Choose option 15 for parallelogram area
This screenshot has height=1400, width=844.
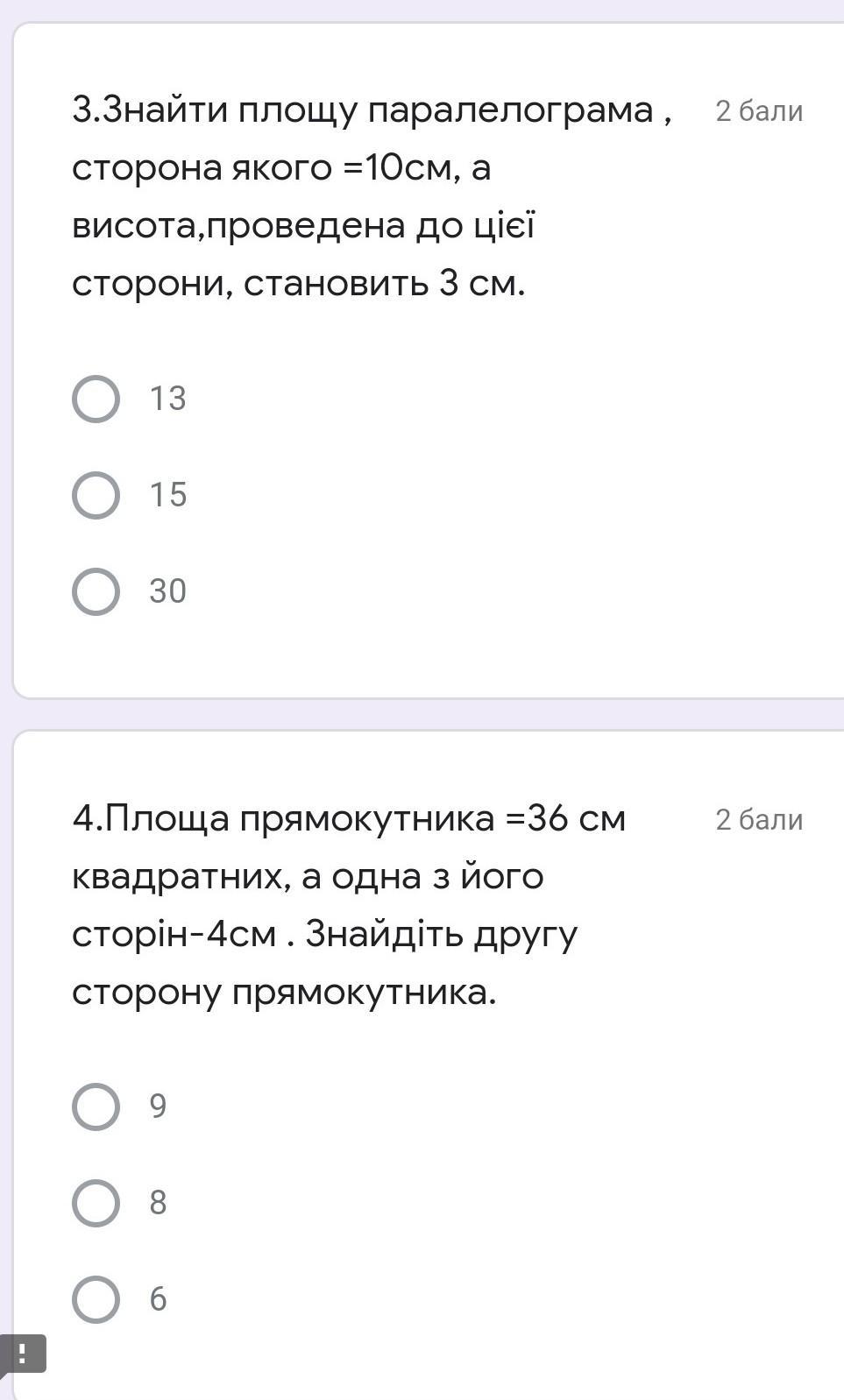(96, 496)
